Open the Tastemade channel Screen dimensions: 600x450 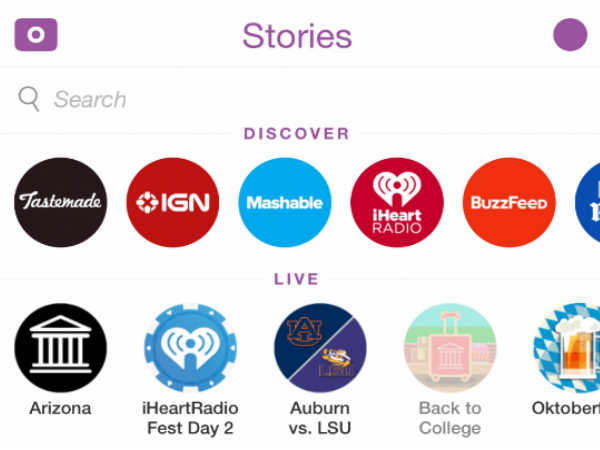[x=60, y=203]
